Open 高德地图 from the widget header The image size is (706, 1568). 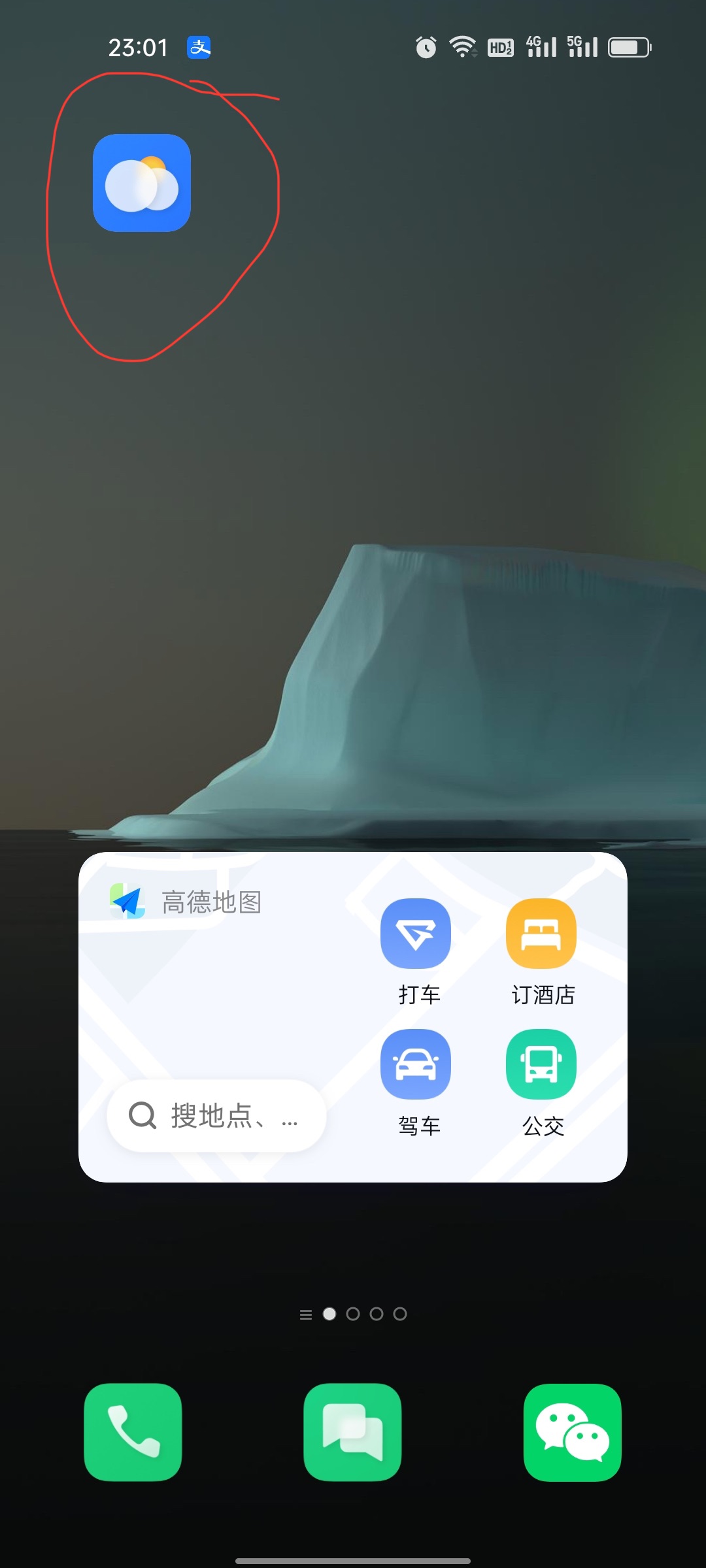[x=187, y=902]
